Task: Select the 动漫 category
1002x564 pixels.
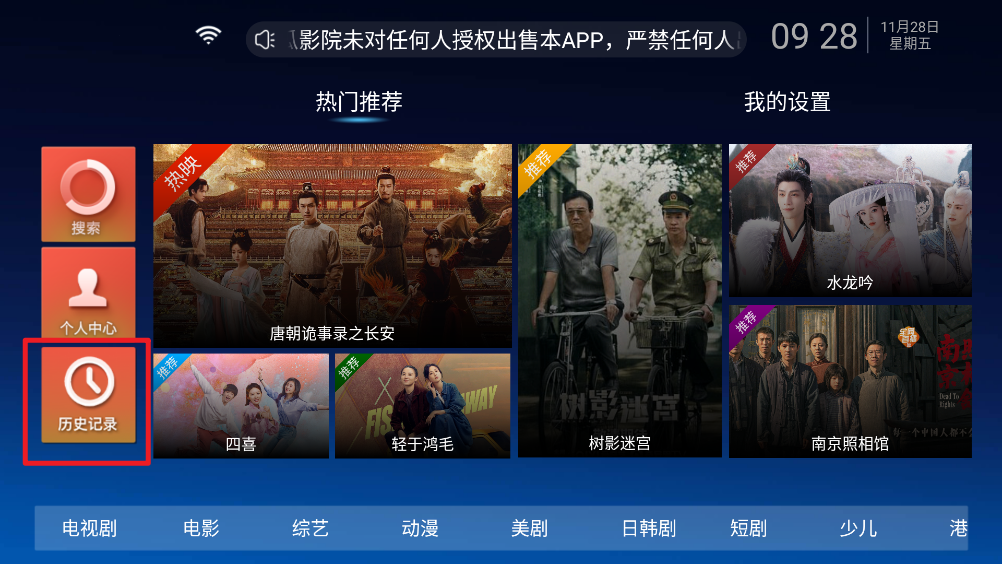Action: pos(420,528)
